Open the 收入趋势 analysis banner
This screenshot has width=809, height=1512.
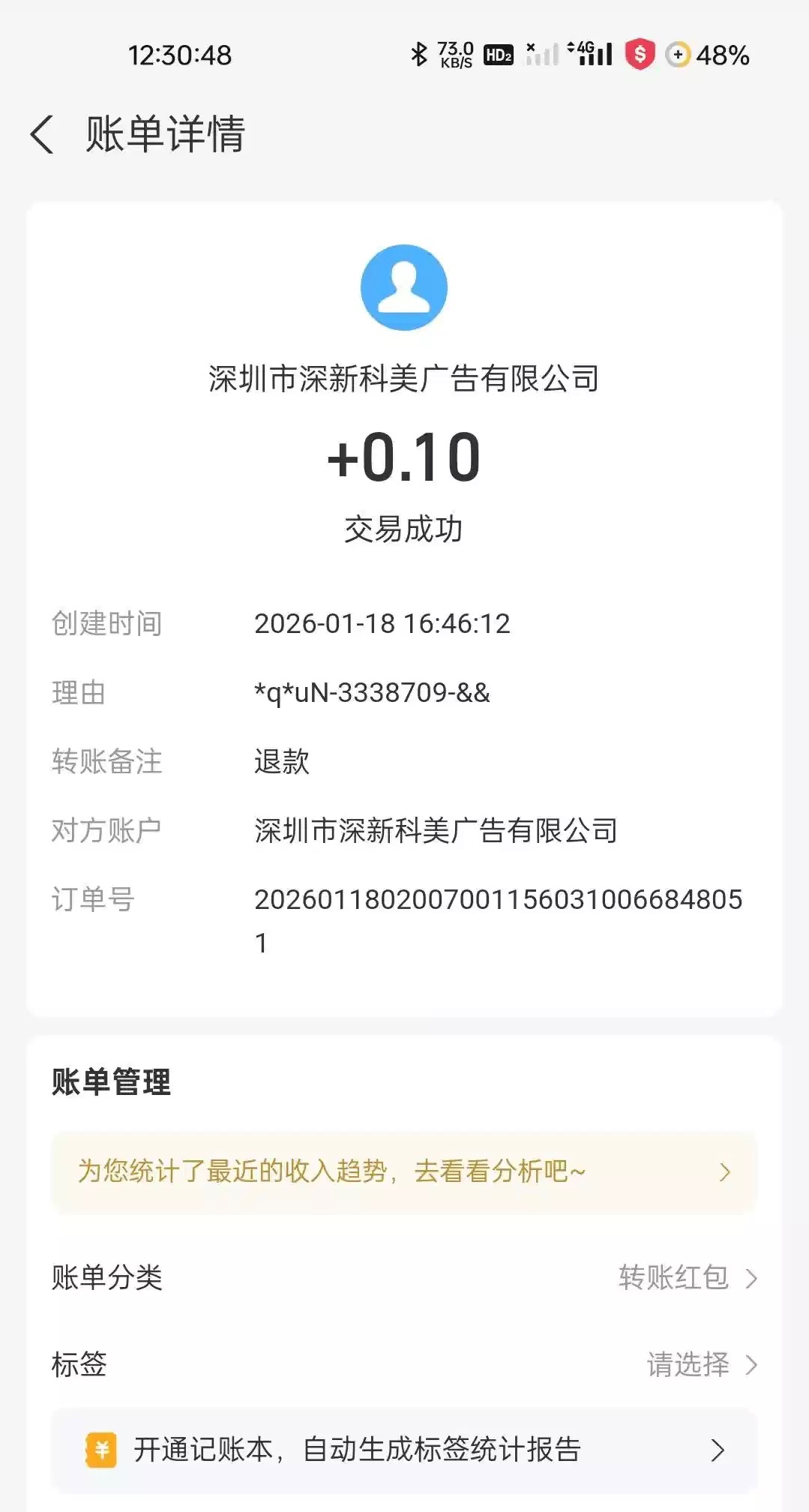click(404, 1171)
